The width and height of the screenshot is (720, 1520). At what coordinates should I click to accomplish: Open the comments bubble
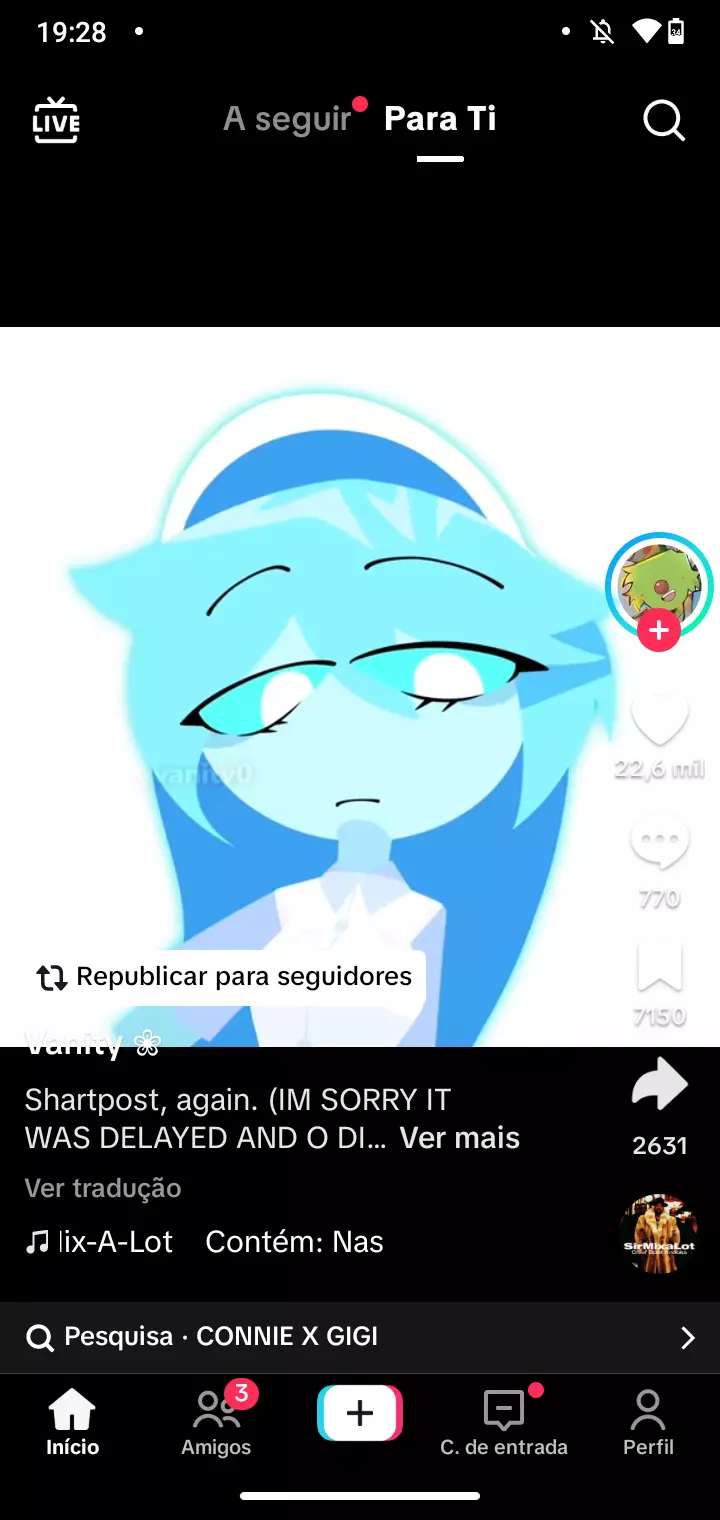pyautogui.click(x=659, y=842)
